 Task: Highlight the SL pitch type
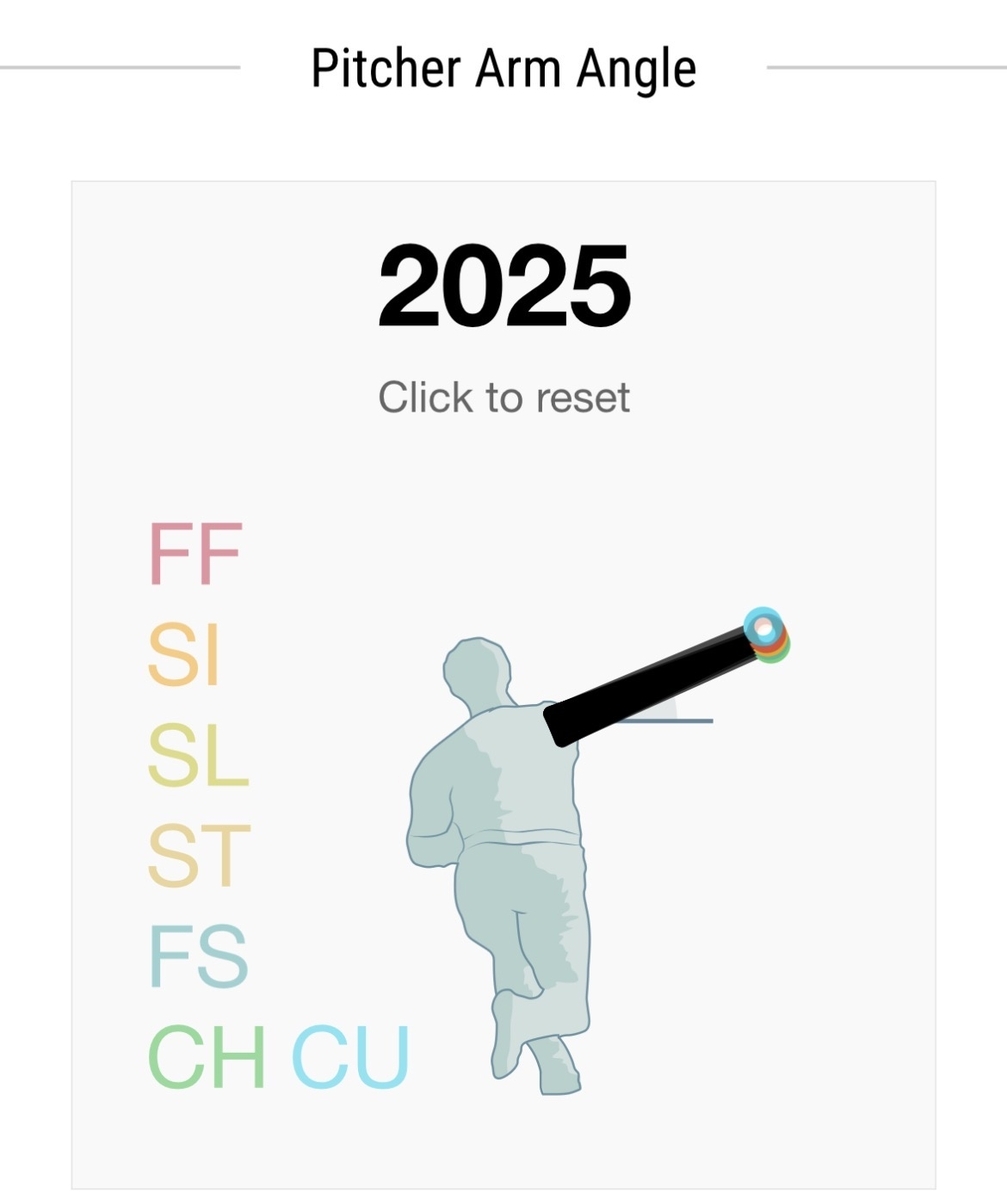coord(197,756)
